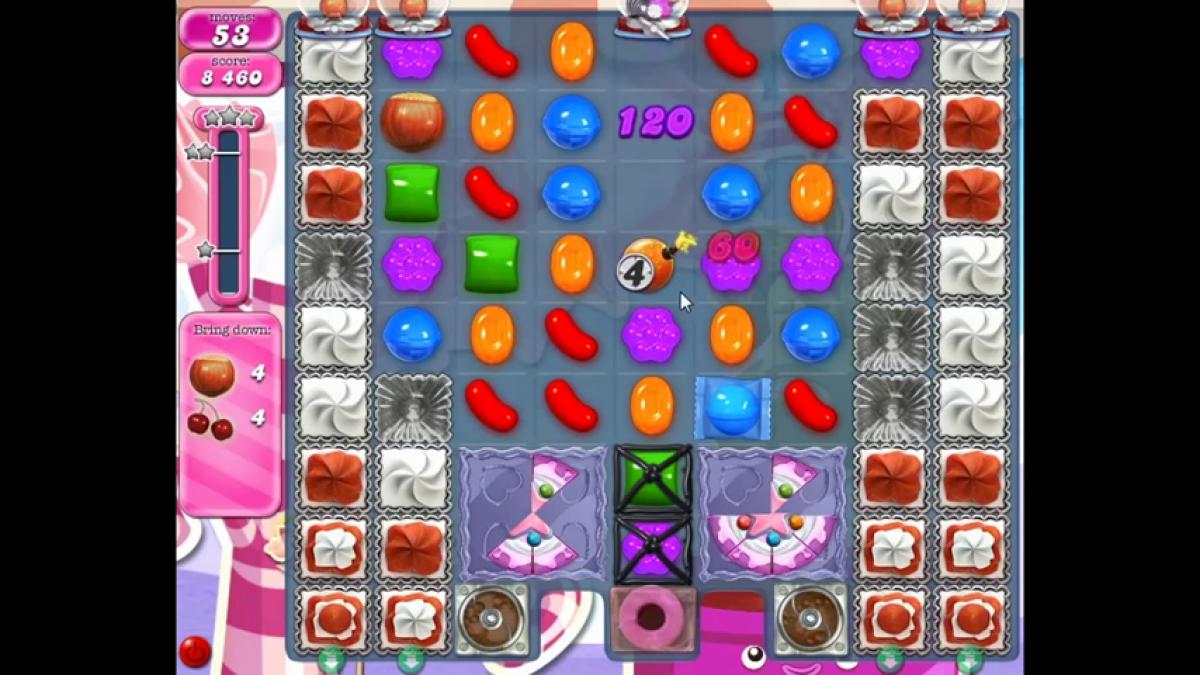Select the hazelnut ingredient on the board
Screen dimensions: 1200x675
point(412,122)
